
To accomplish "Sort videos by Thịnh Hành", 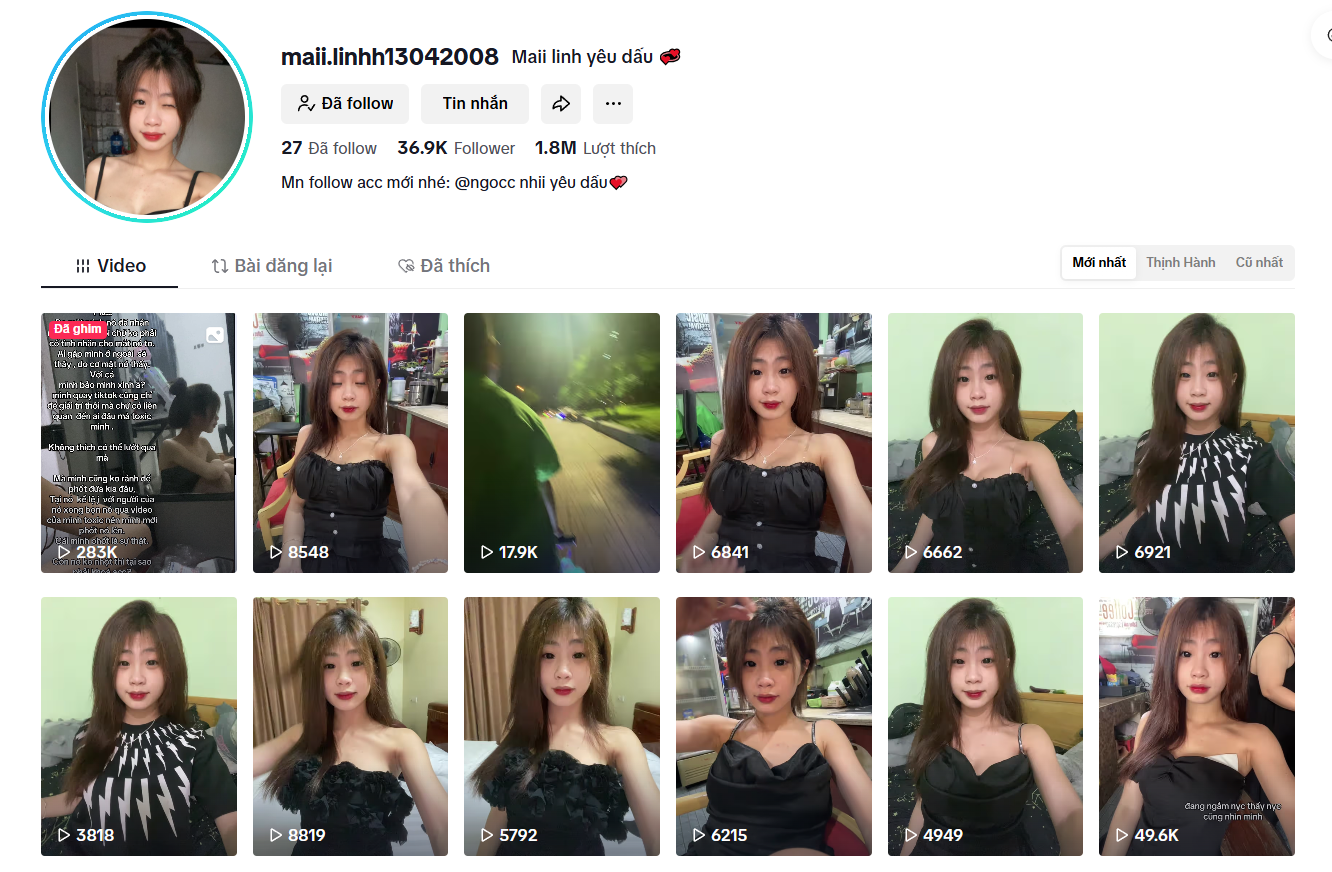I will point(1180,263).
